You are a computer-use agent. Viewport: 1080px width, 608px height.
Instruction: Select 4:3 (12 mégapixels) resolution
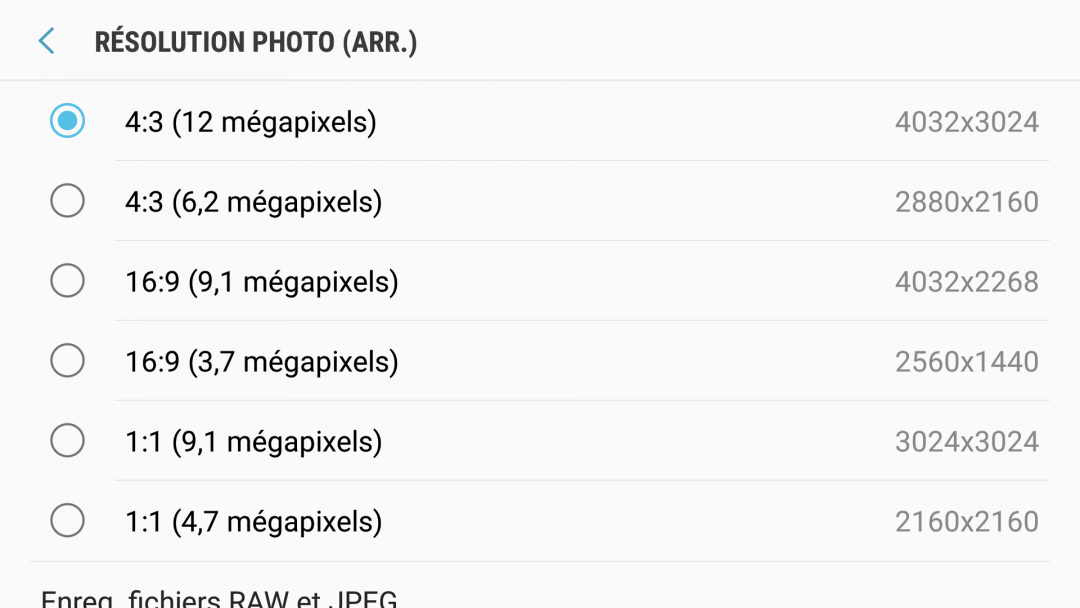point(67,122)
